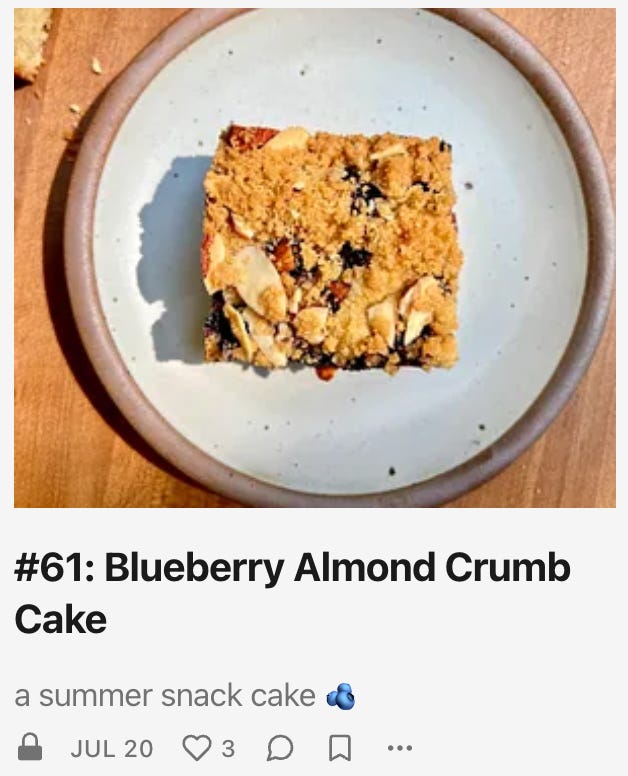
Task: Open the Blueberry Almond Crumb Cake photo
Action: pos(314,258)
